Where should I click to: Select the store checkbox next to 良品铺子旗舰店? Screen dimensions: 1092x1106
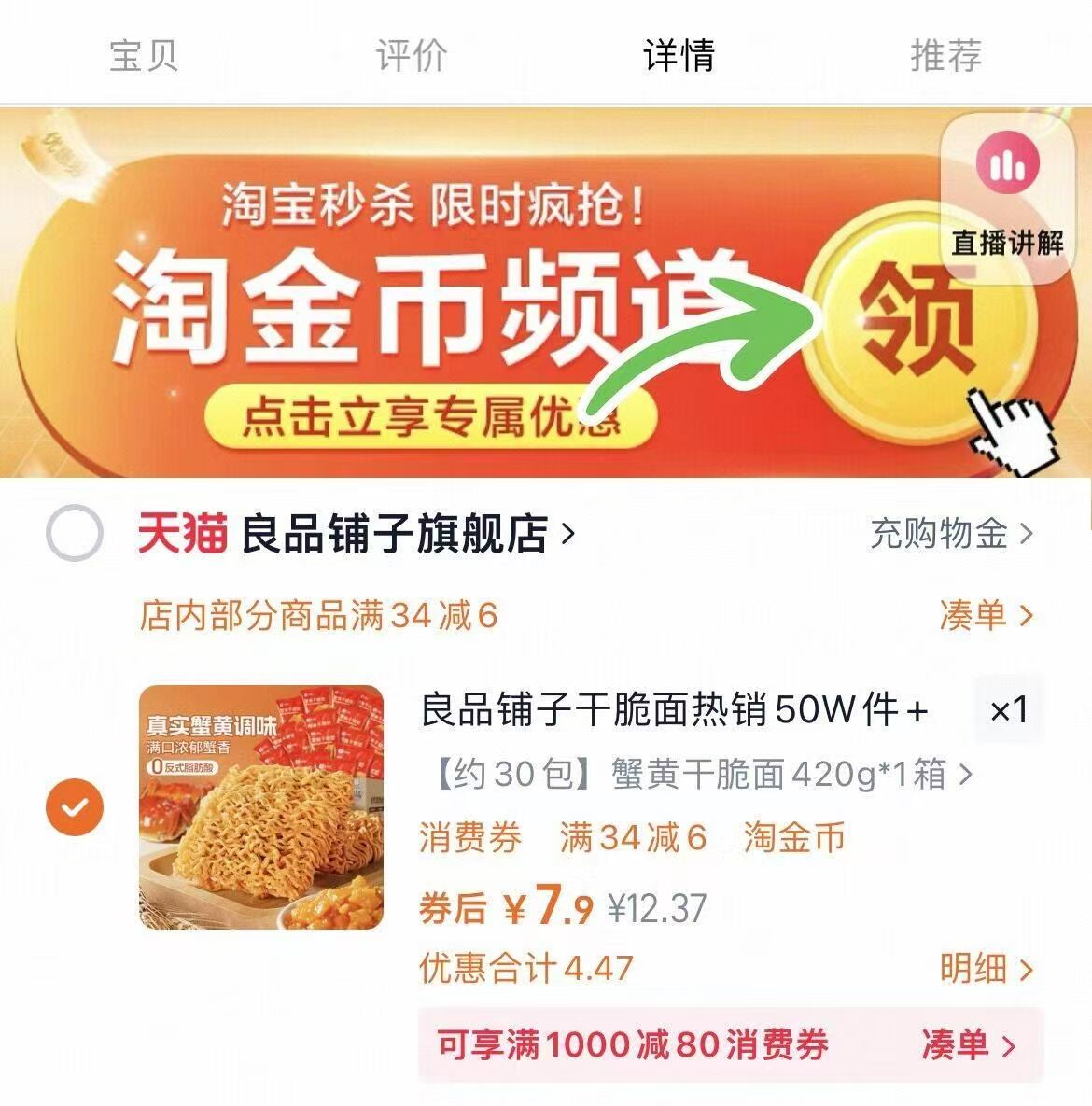(73, 529)
